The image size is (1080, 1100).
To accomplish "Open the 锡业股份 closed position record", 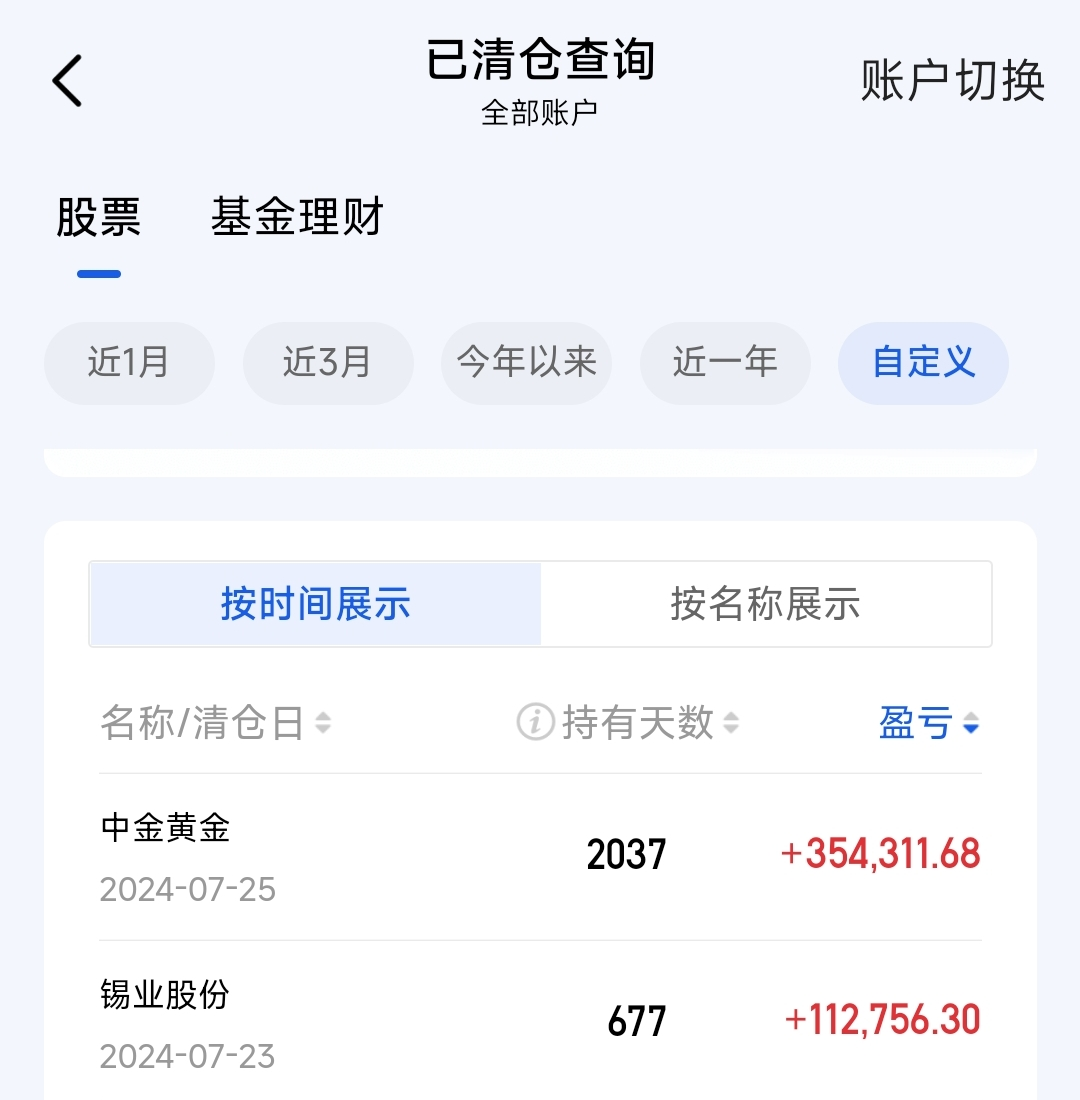I will coord(540,1022).
